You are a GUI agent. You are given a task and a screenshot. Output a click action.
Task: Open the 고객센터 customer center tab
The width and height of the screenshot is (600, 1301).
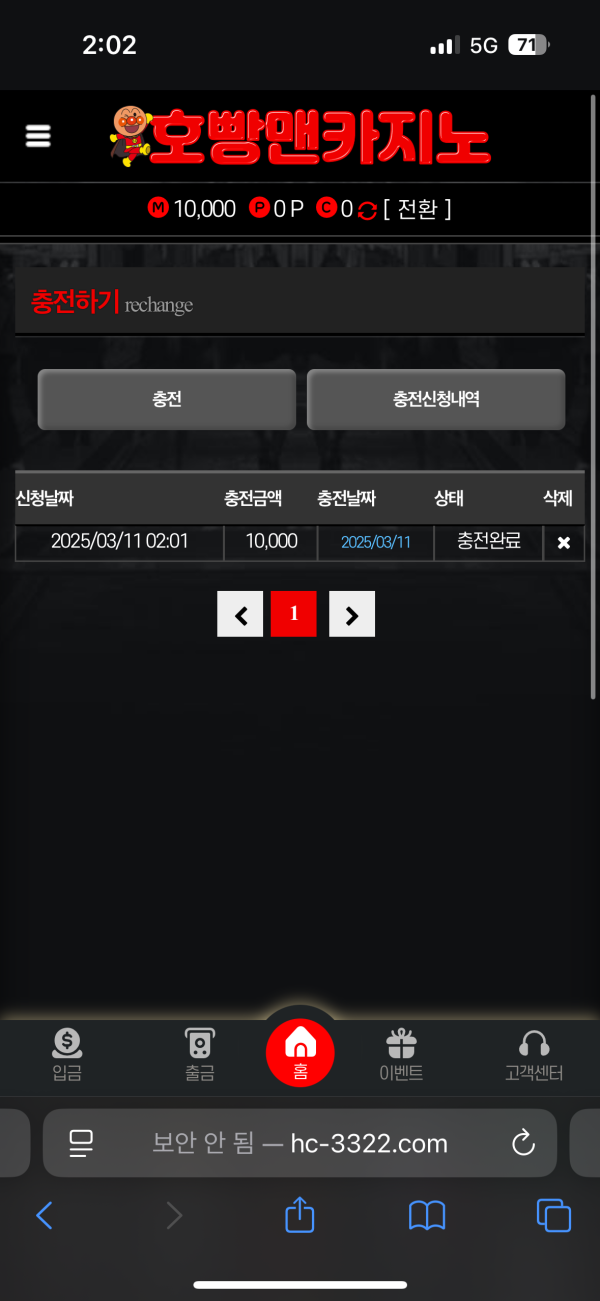click(x=534, y=1056)
